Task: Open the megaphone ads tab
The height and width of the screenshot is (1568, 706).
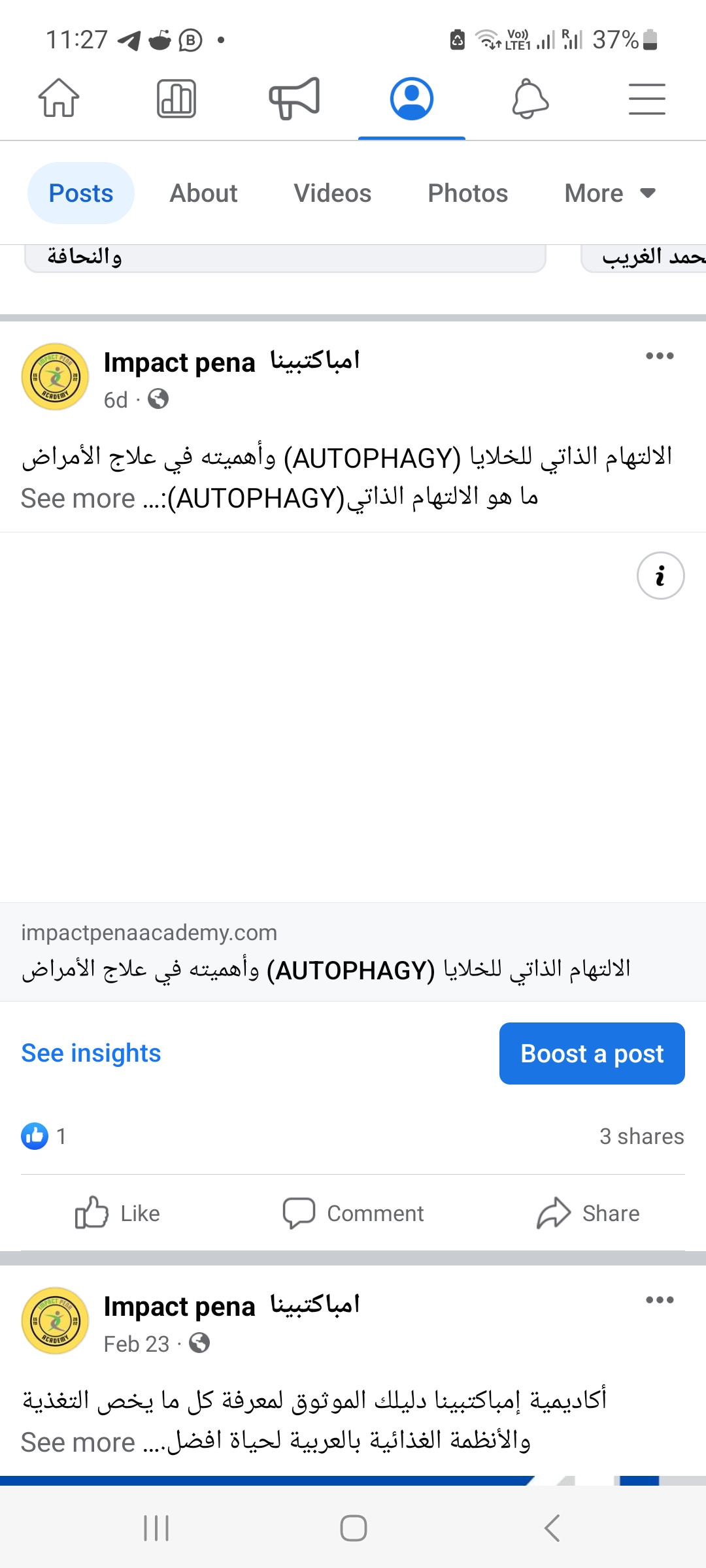Action: tap(294, 99)
